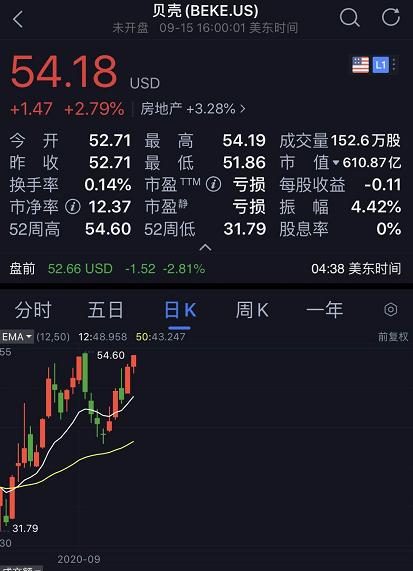Image resolution: width=413 pixels, height=571 pixels.
Task: Open the EMA indicator dropdown
Action: point(17,336)
